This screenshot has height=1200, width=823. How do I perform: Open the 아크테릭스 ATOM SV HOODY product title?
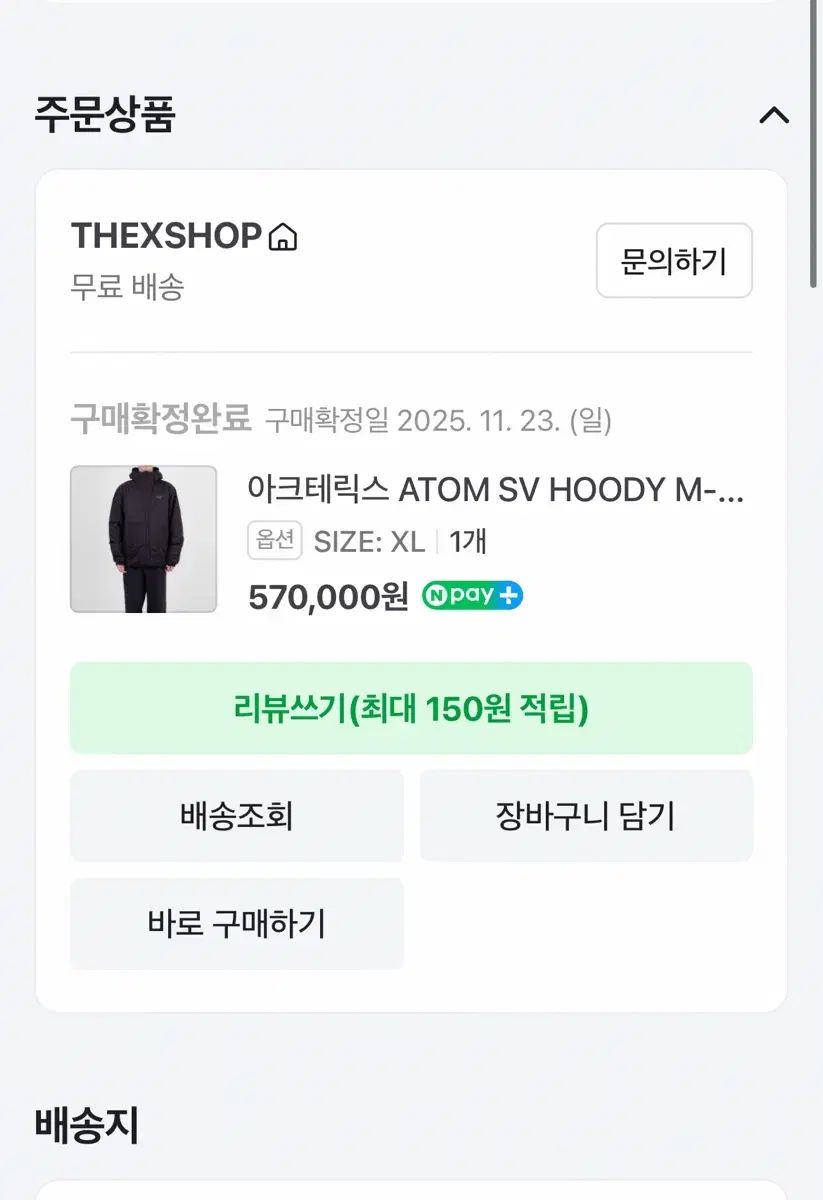496,490
